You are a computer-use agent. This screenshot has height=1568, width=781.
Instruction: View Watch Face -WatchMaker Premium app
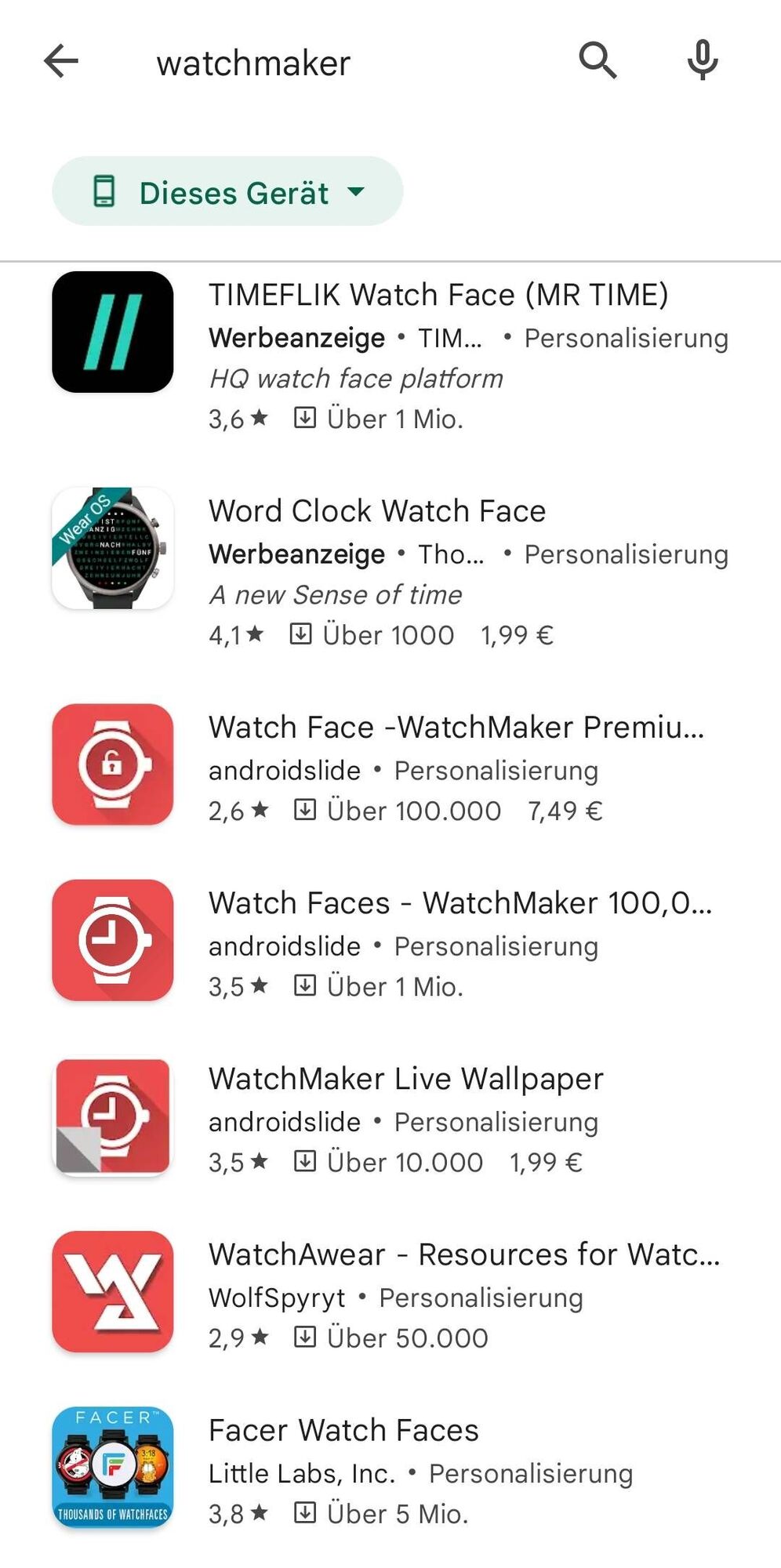click(x=456, y=728)
